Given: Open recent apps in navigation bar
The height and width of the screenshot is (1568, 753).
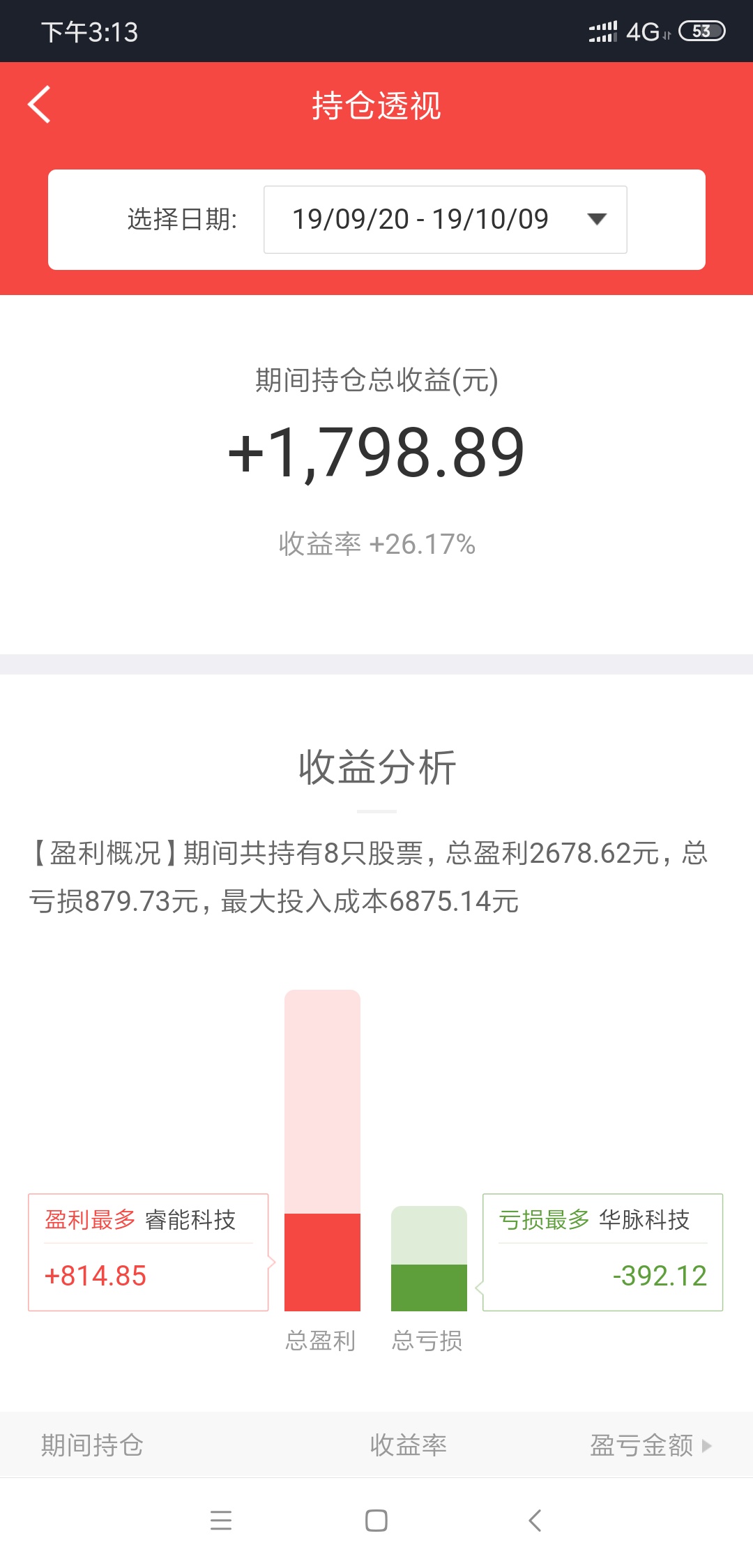Looking at the screenshot, I should 221,1520.
